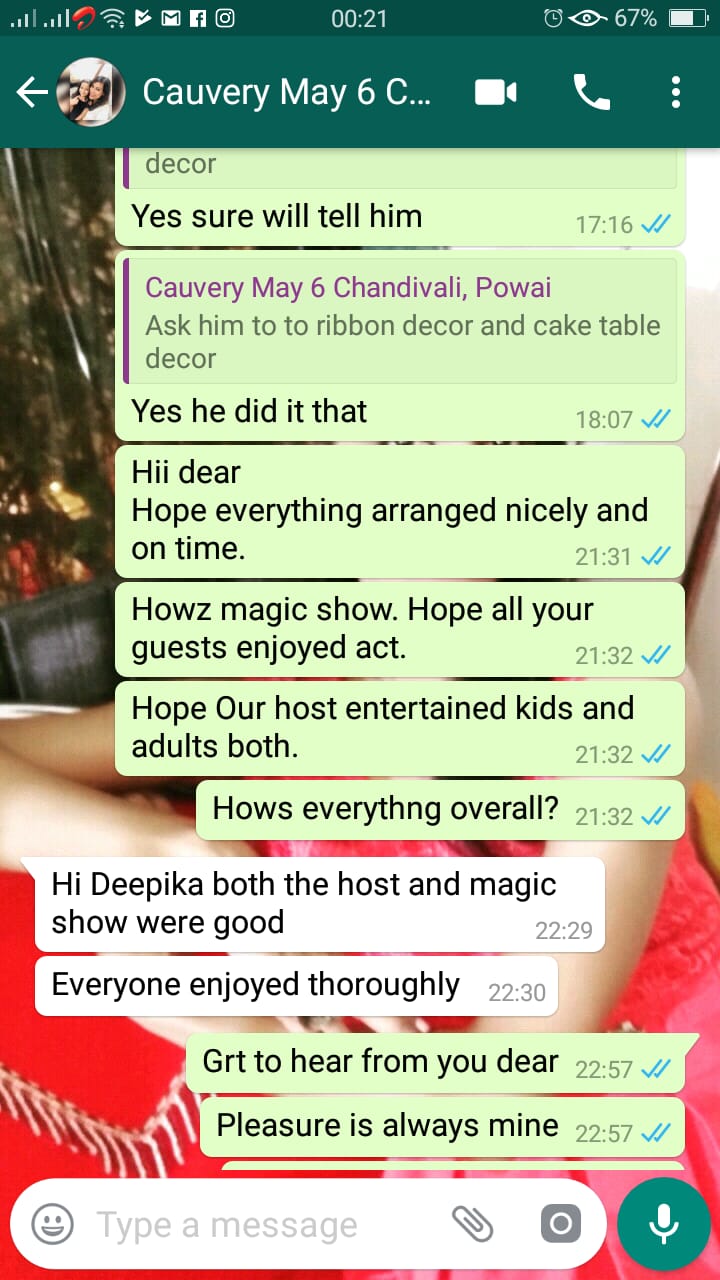Focus the Type a message field

[x=260, y=1224]
